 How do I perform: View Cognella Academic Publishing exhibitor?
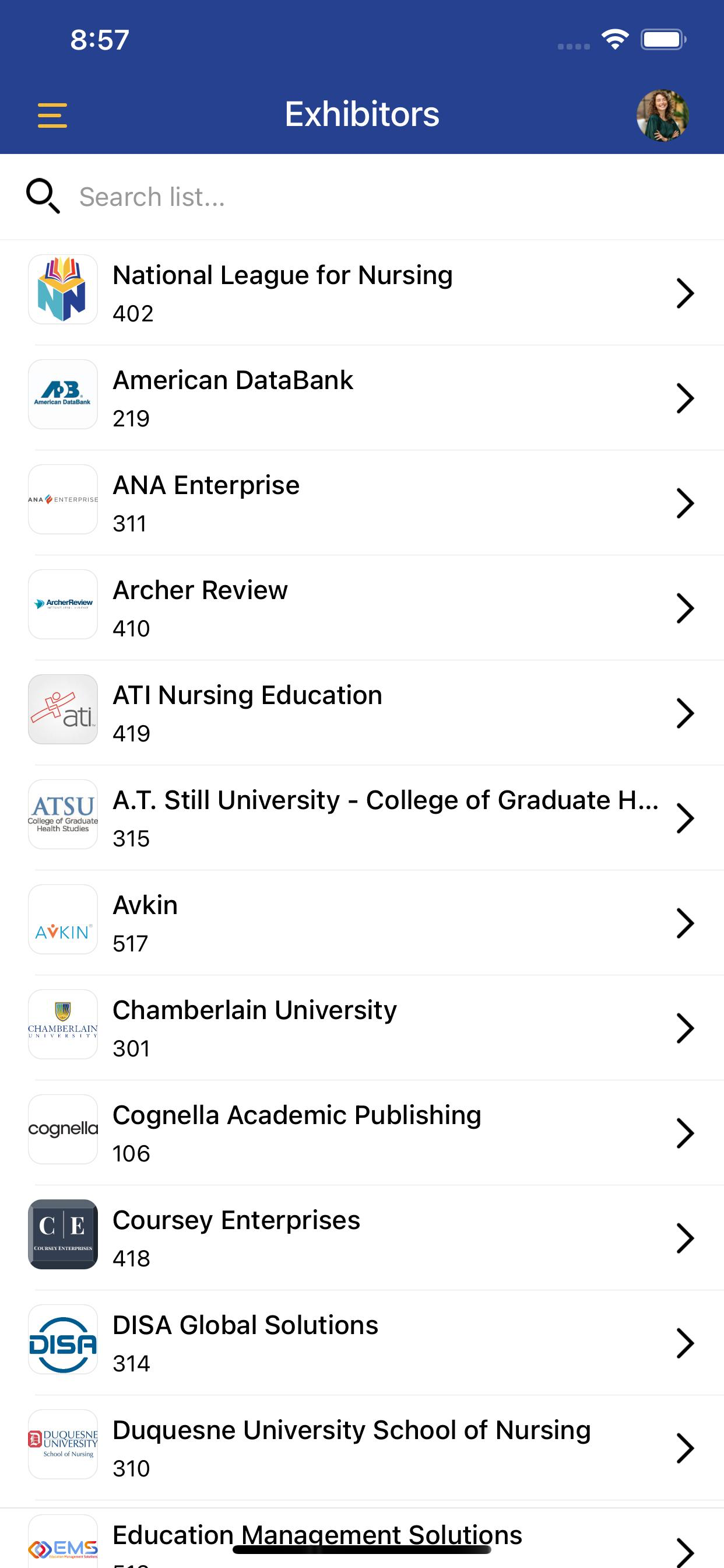[x=362, y=1133]
